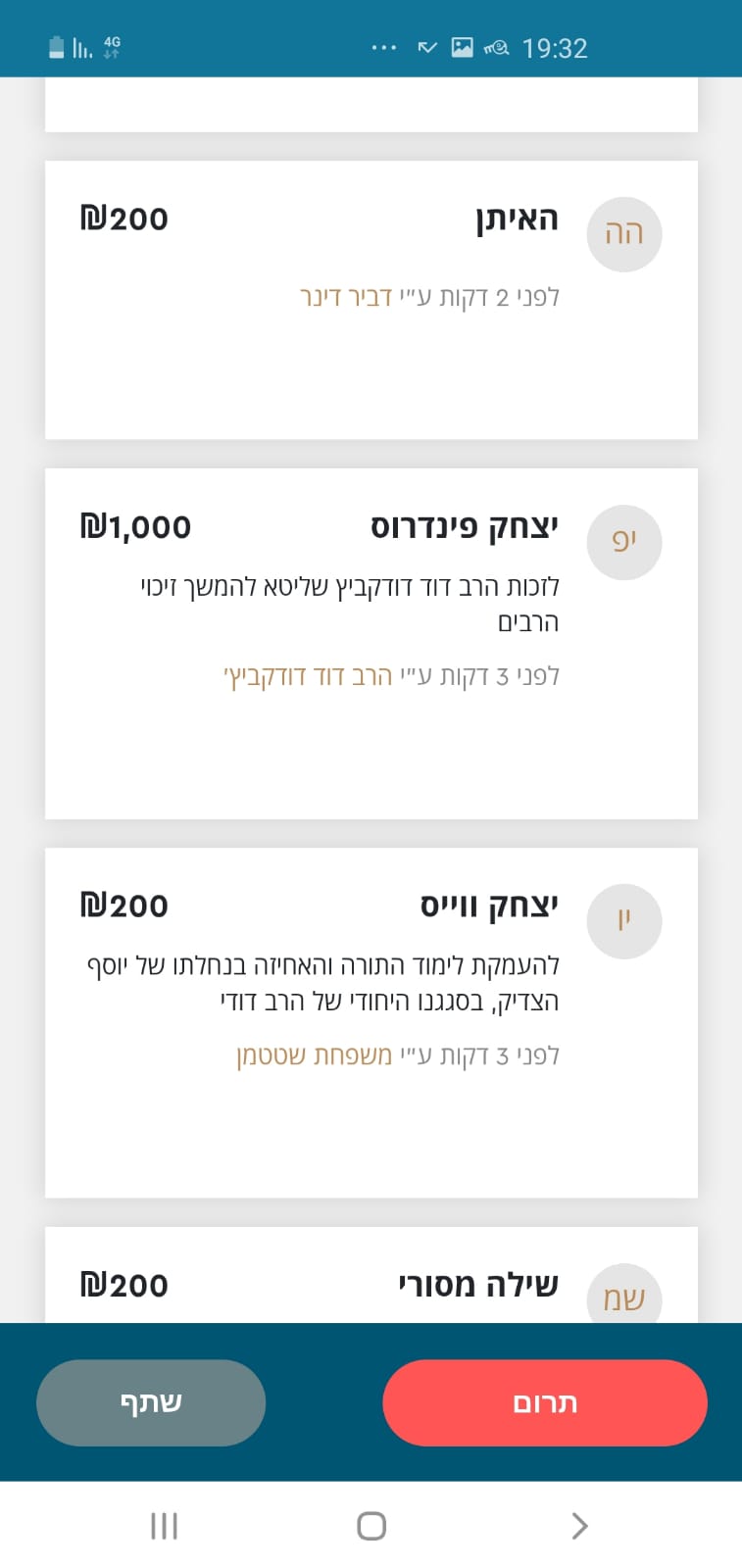Screen dimensions: 742x1568
Task: Share the campaign with the שתף button
Action: coord(151,1402)
